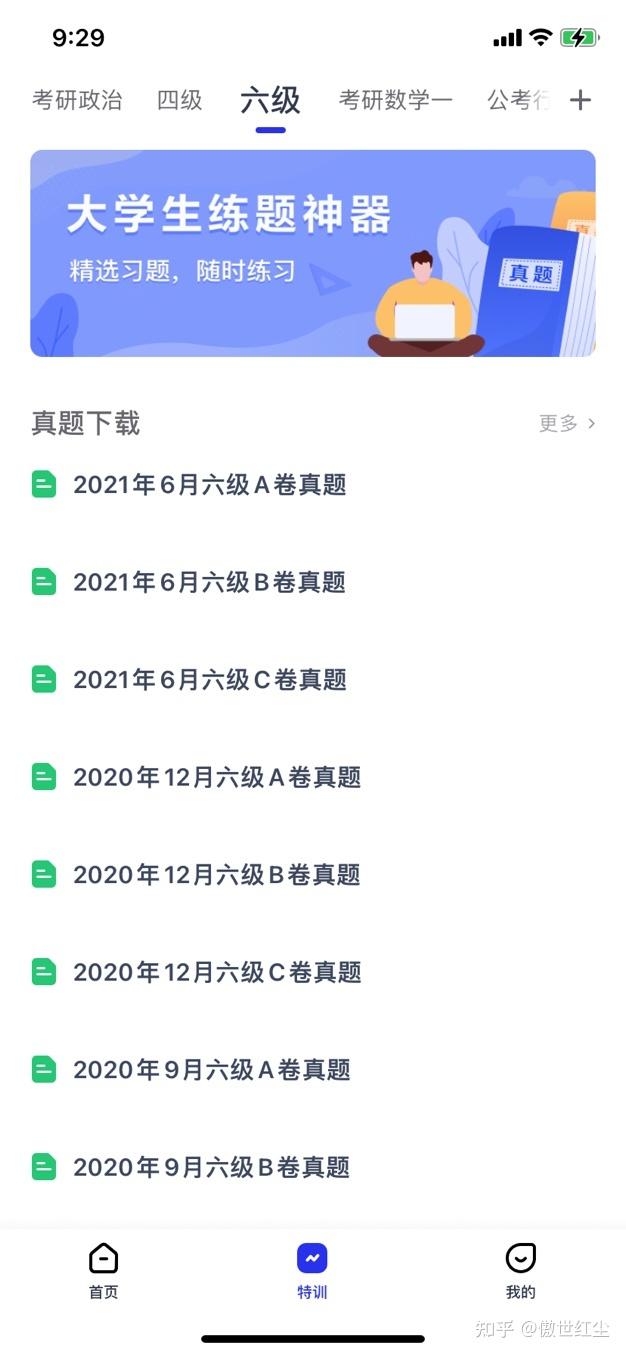626x1355 pixels.
Task: Switch to the 考研政治 tab
Action: (77, 100)
